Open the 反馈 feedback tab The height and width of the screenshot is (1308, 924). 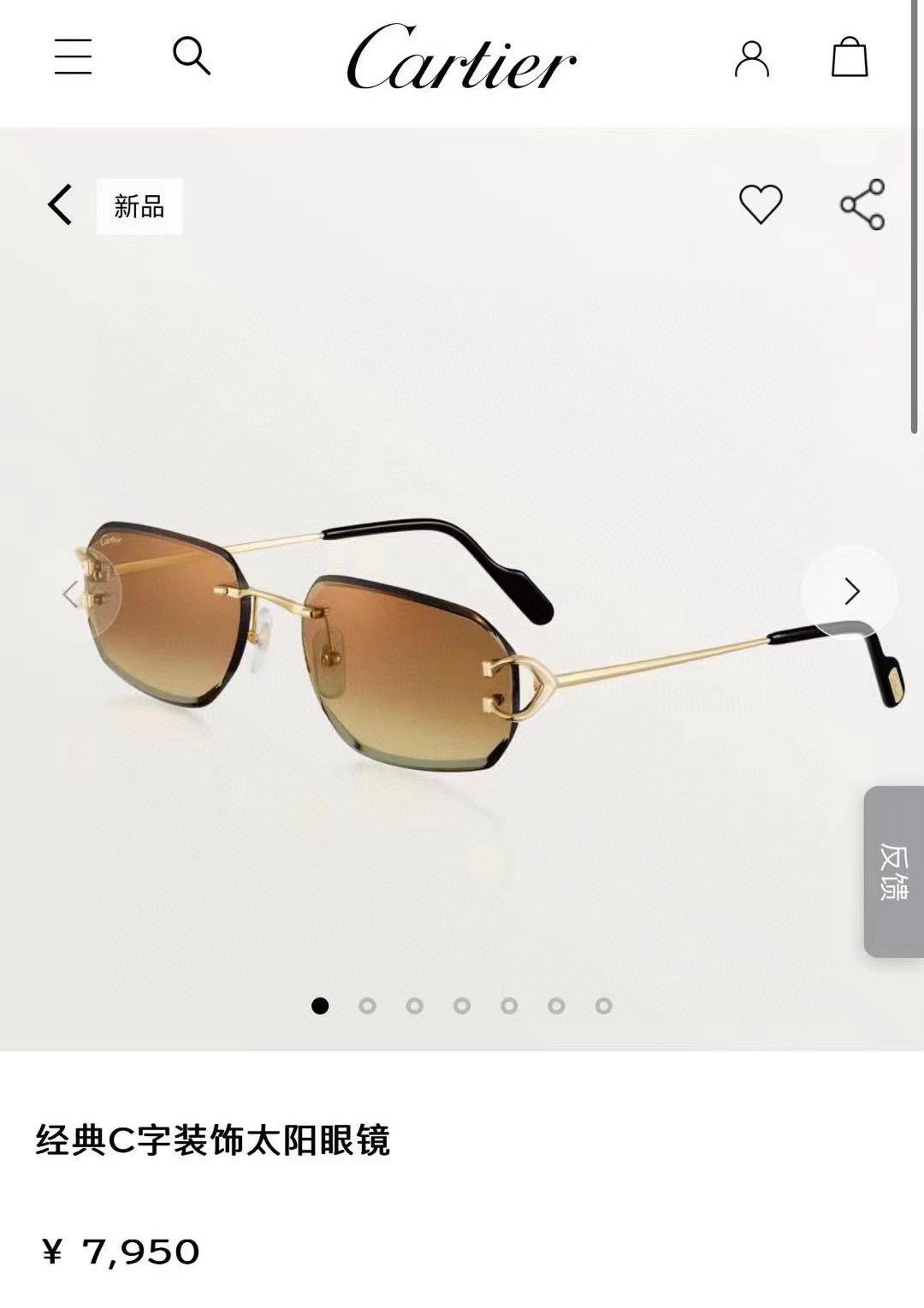coord(894,871)
